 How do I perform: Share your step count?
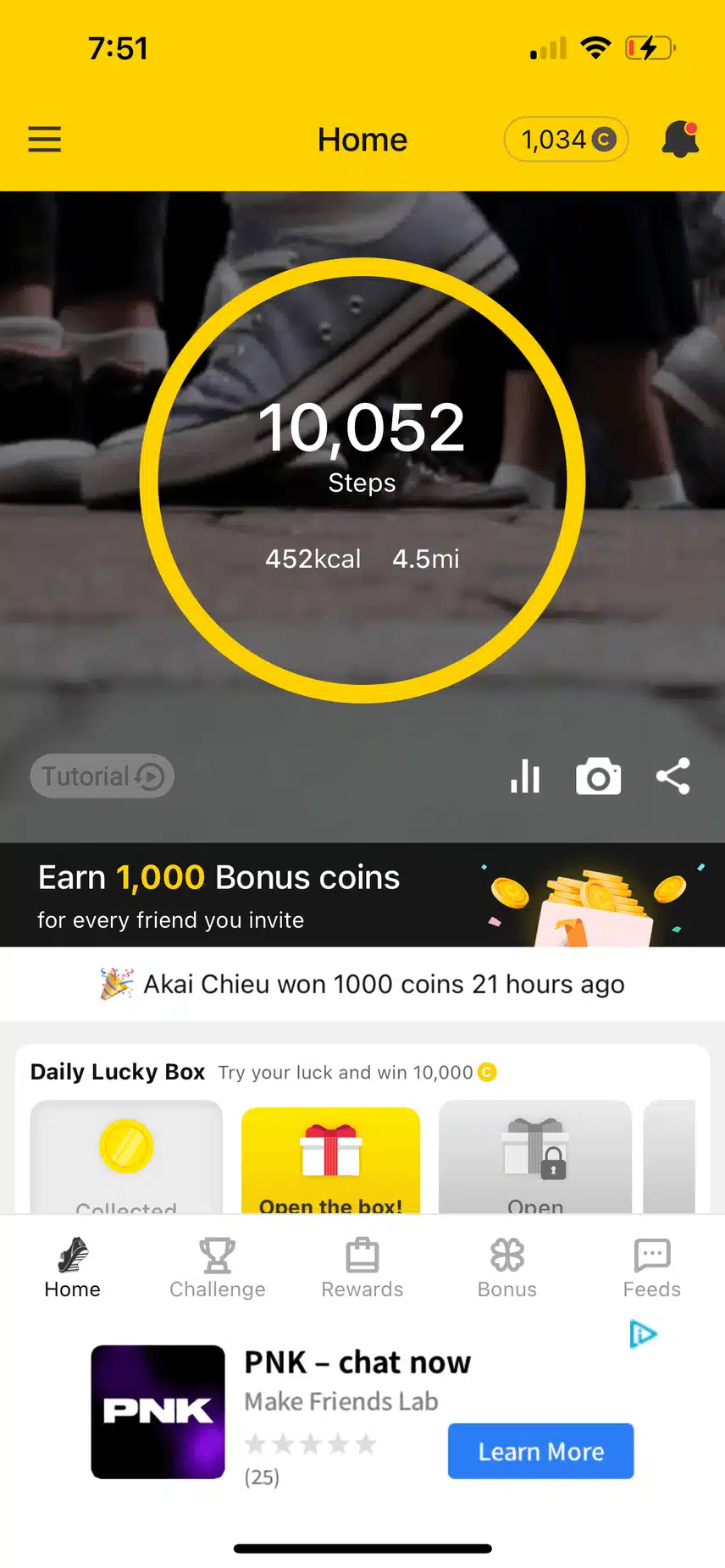coord(672,776)
